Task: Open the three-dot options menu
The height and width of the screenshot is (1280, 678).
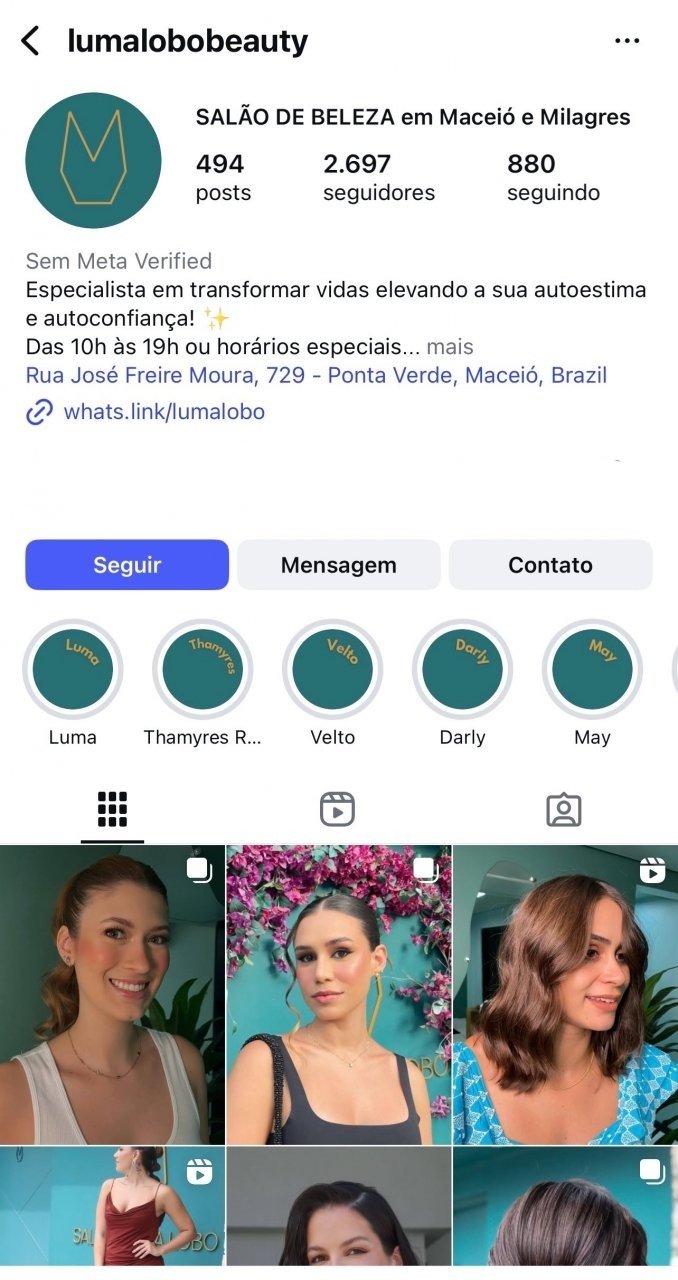Action: pos(627,41)
